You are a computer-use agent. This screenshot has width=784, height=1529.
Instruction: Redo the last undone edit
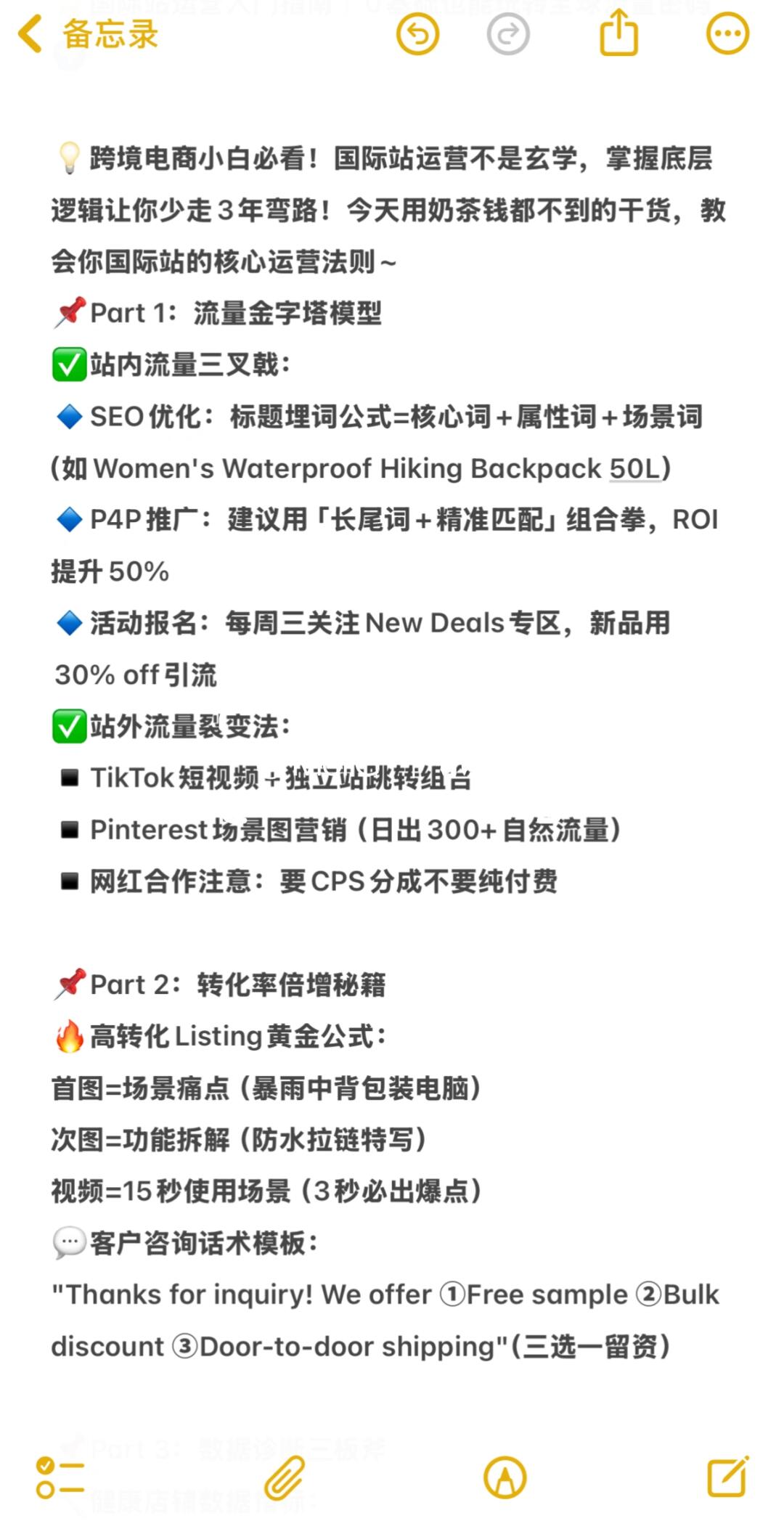click(x=507, y=33)
